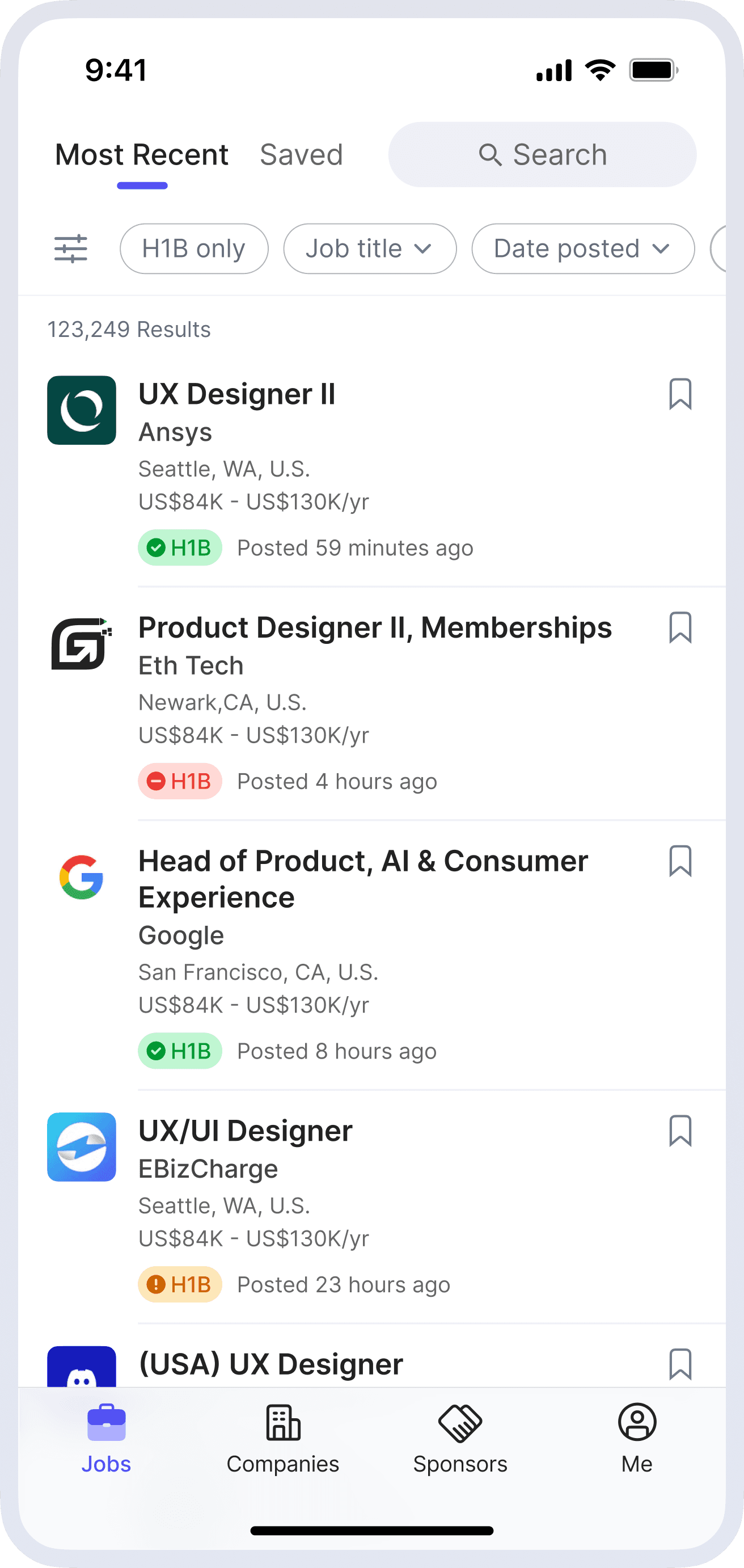Screen dimensions: 744x1568
Task: Open the filter settings icon
Action: click(70, 249)
